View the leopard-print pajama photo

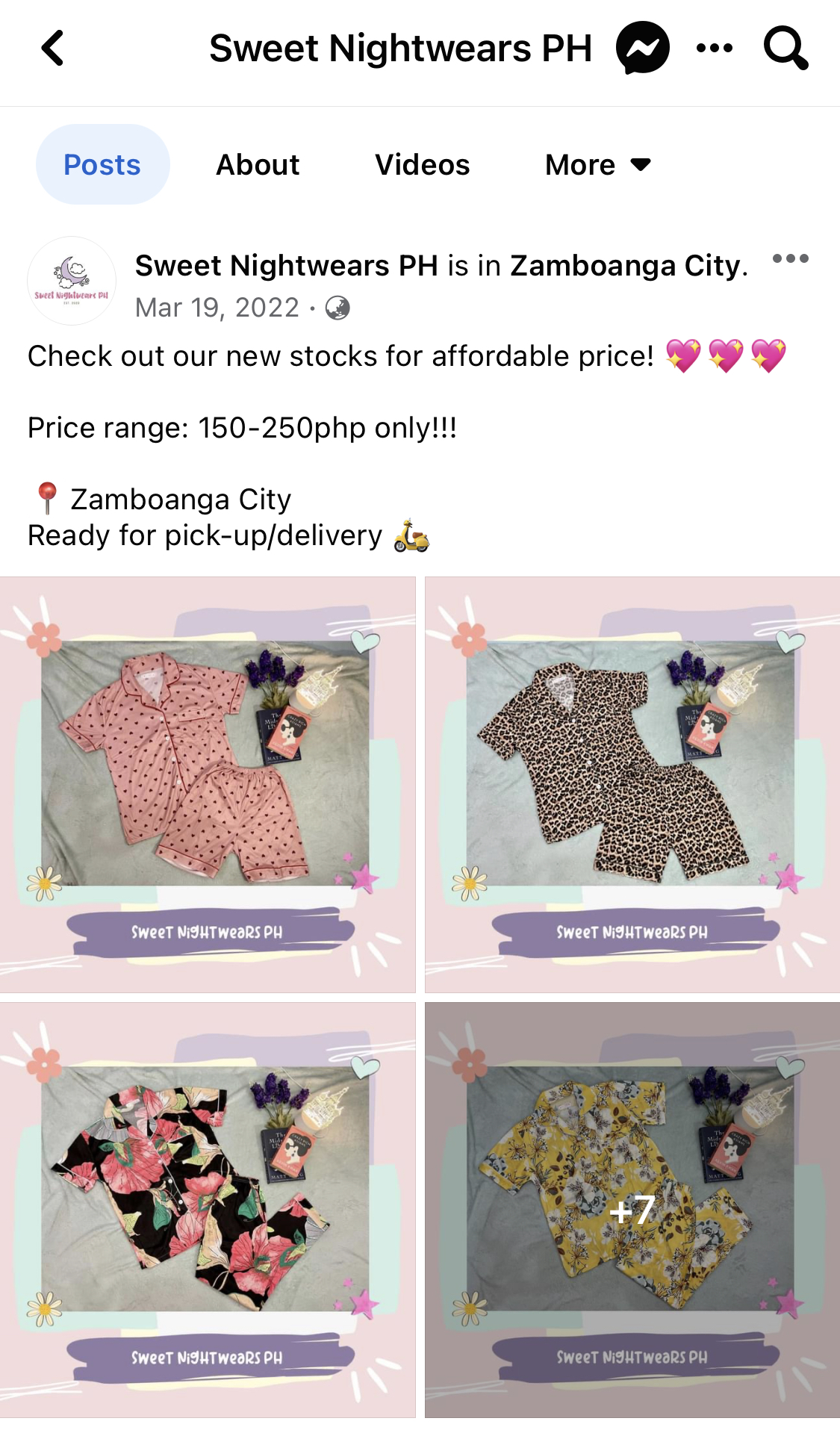632,784
